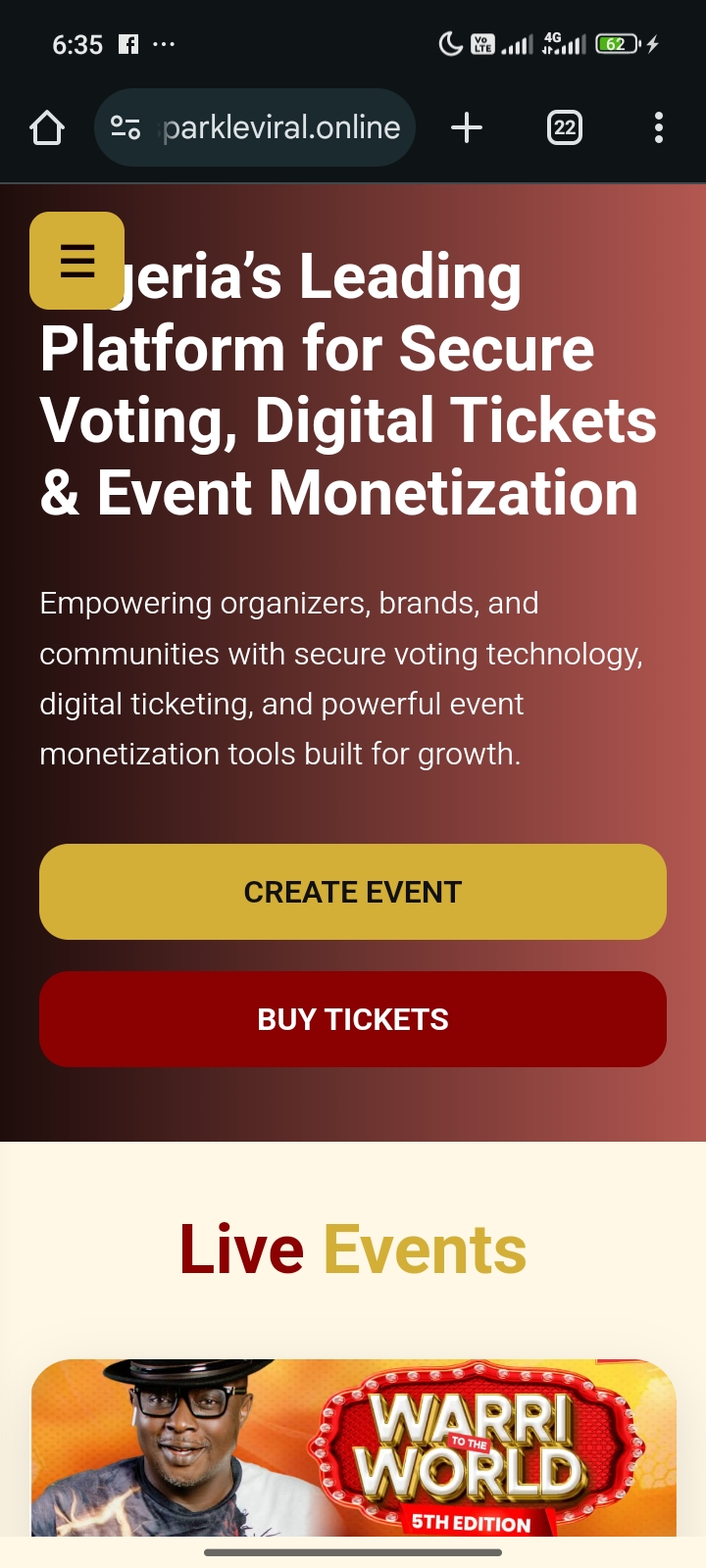The height and width of the screenshot is (1568, 706).
Task: Go to the browser home page
Action: 47,127
